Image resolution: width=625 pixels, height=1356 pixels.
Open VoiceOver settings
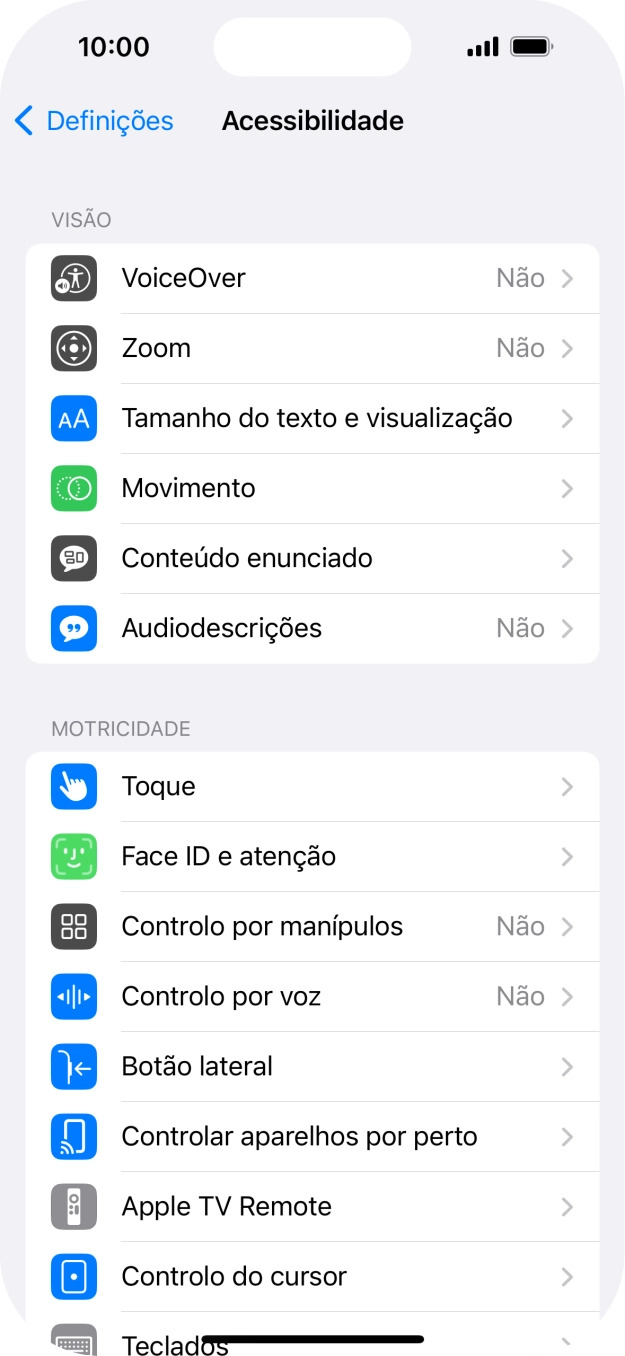click(x=312, y=278)
